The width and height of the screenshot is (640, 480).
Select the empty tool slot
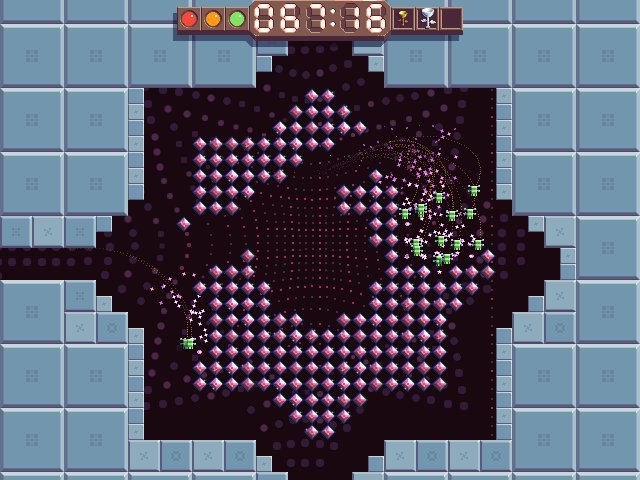[452, 19]
